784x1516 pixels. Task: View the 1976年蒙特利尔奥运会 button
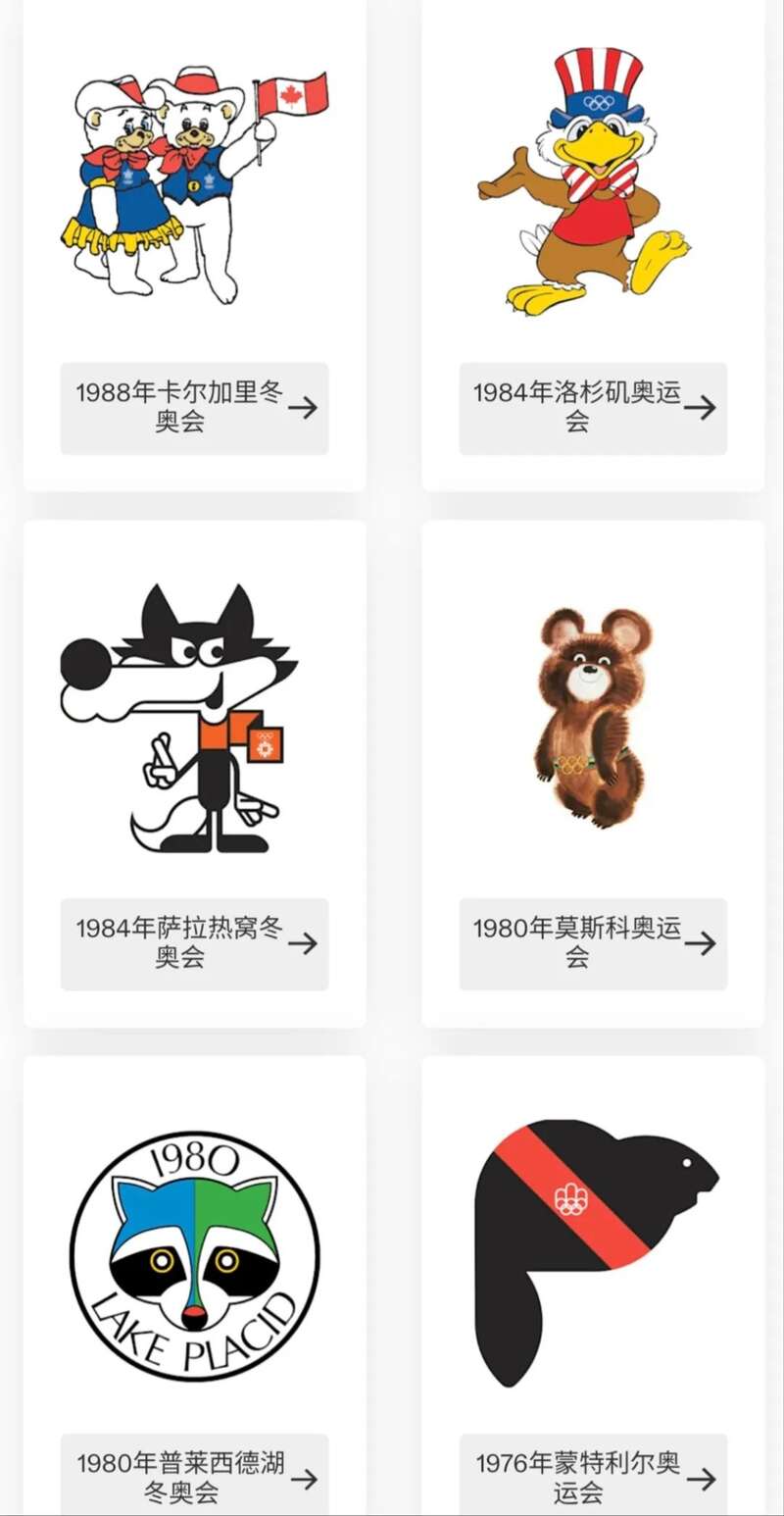tap(593, 1478)
